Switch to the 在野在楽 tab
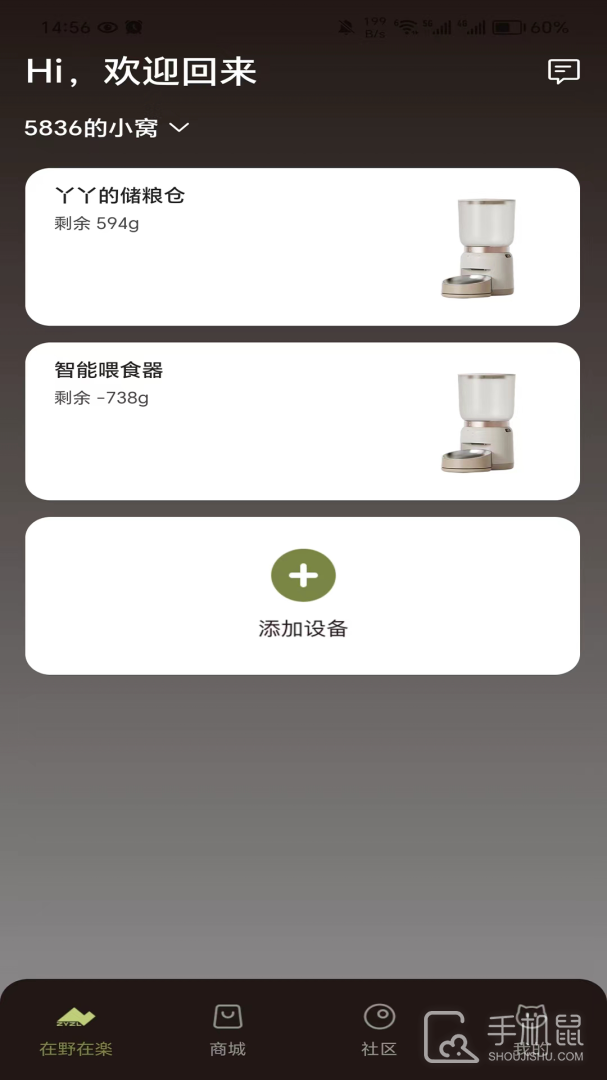Screen dimensions: 607x1080 click(76, 1031)
